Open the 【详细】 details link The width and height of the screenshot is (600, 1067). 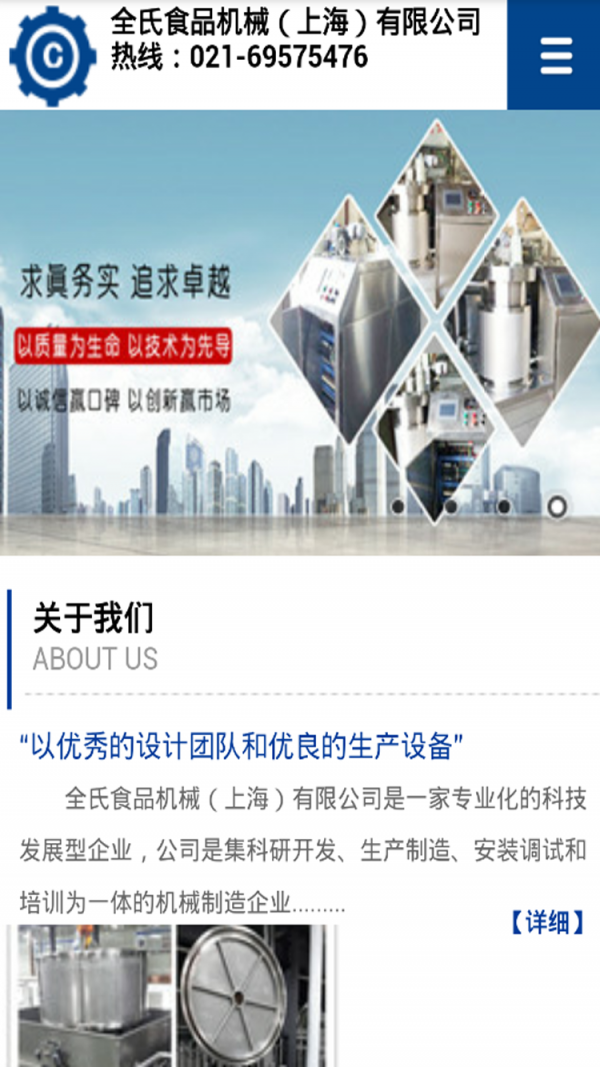[546, 922]
